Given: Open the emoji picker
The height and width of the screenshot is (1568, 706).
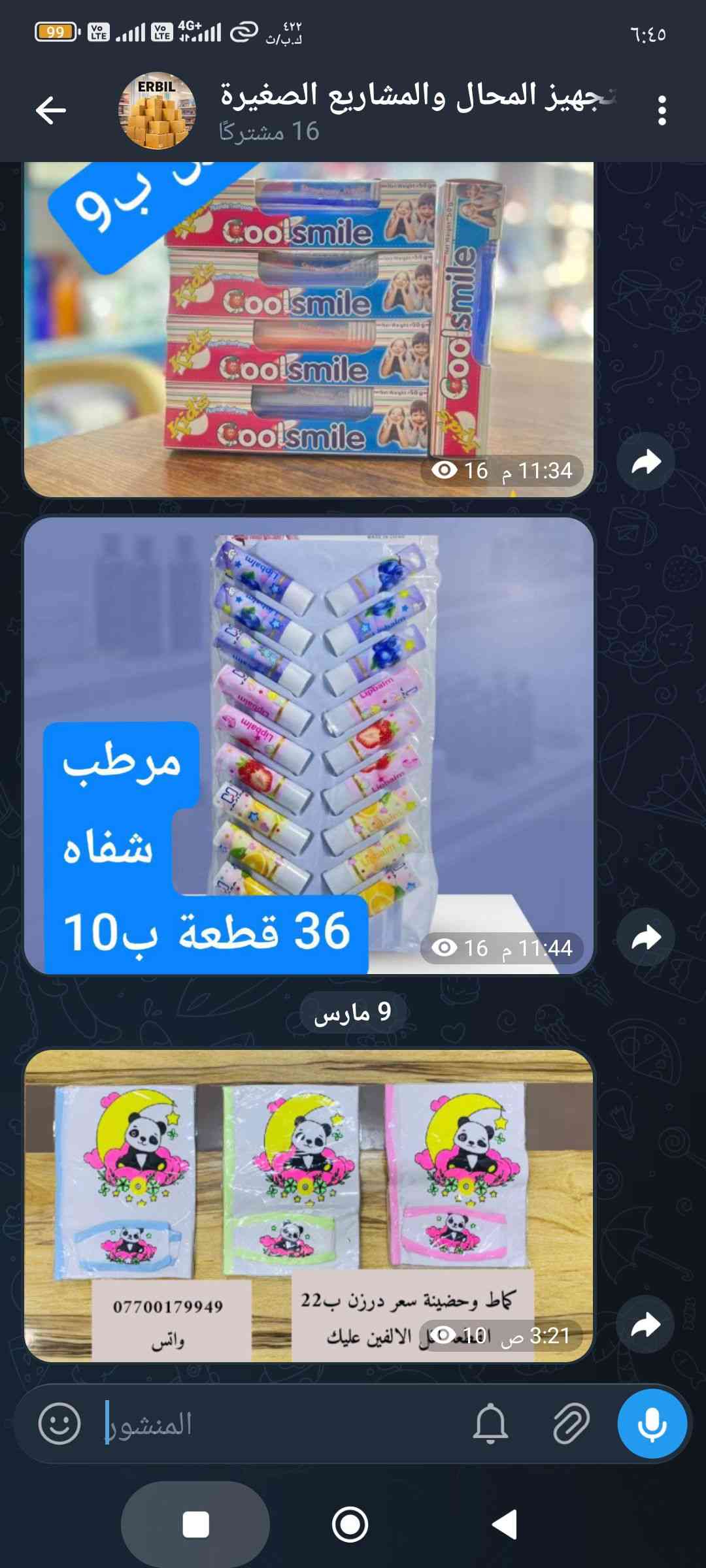Looking at the screenshot, I should pyautogui.click(x=59, y=1424).
